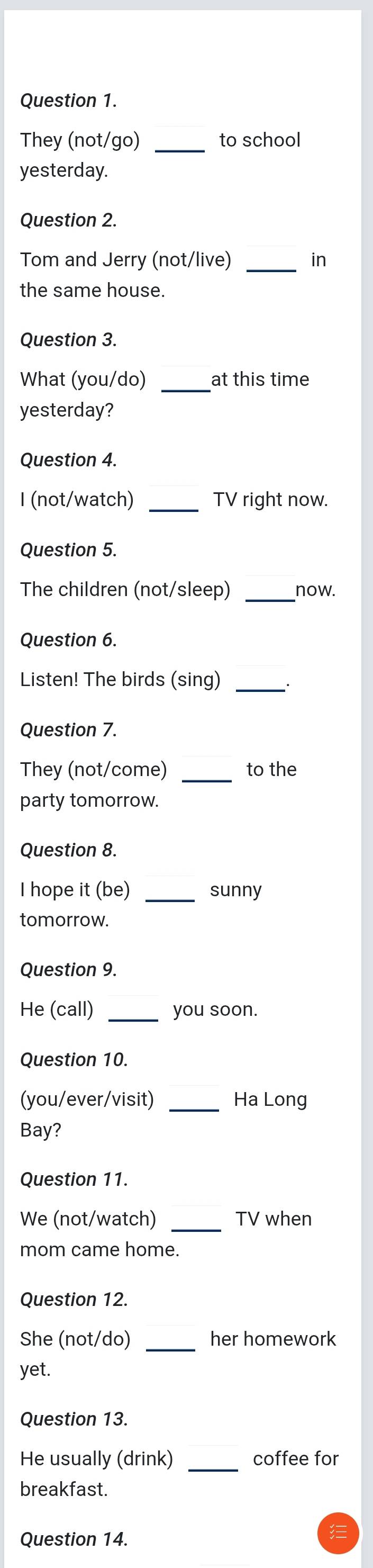Tap the blank after They (not/come)
Image resolution: width=373 pixels, height=1568 pixels.
(207, 770)
